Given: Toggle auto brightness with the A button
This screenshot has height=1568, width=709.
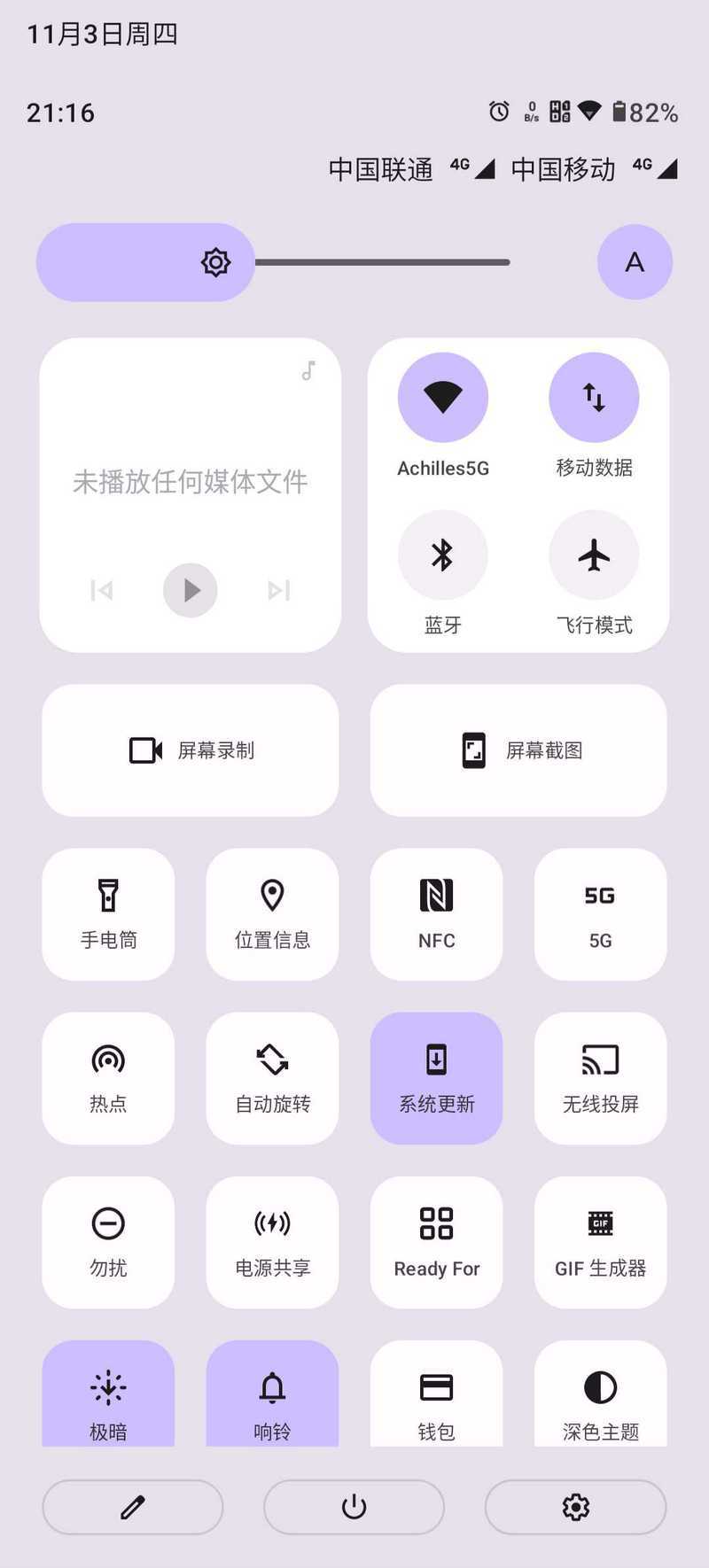Looking at the screenshot, I should pyautogui.click(x=635, y=262).
